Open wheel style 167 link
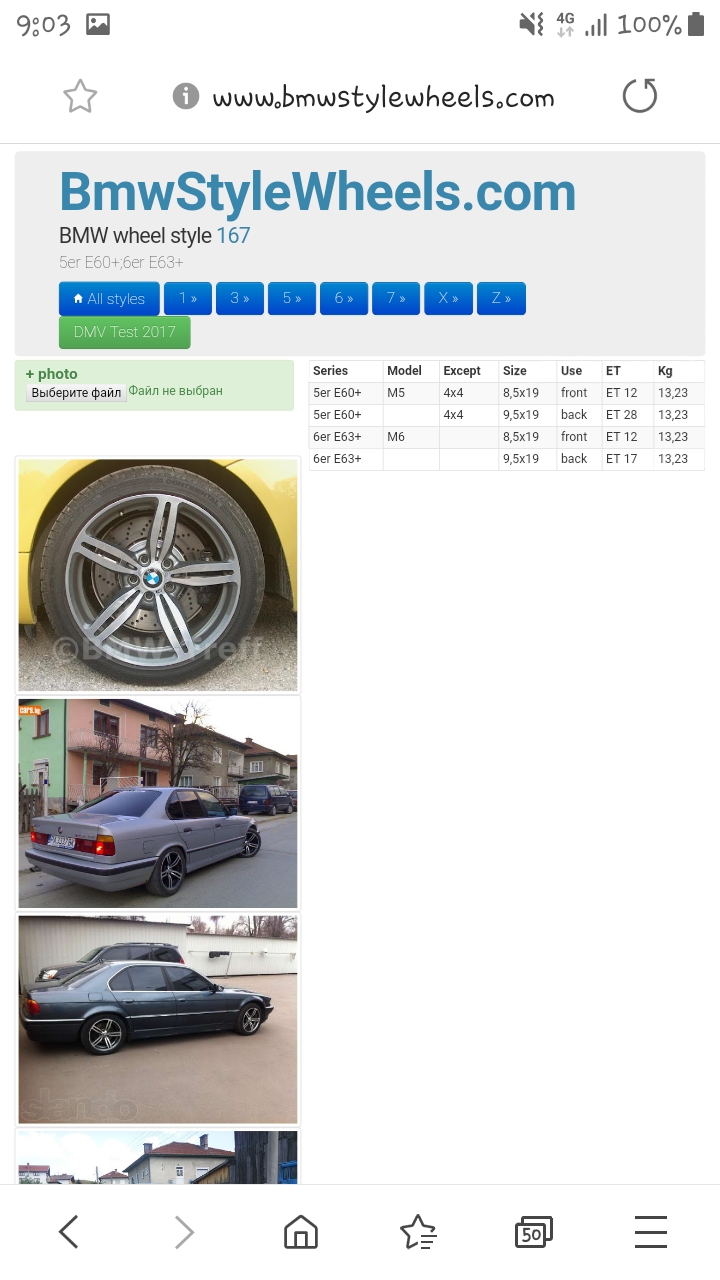 coord(233,236)
